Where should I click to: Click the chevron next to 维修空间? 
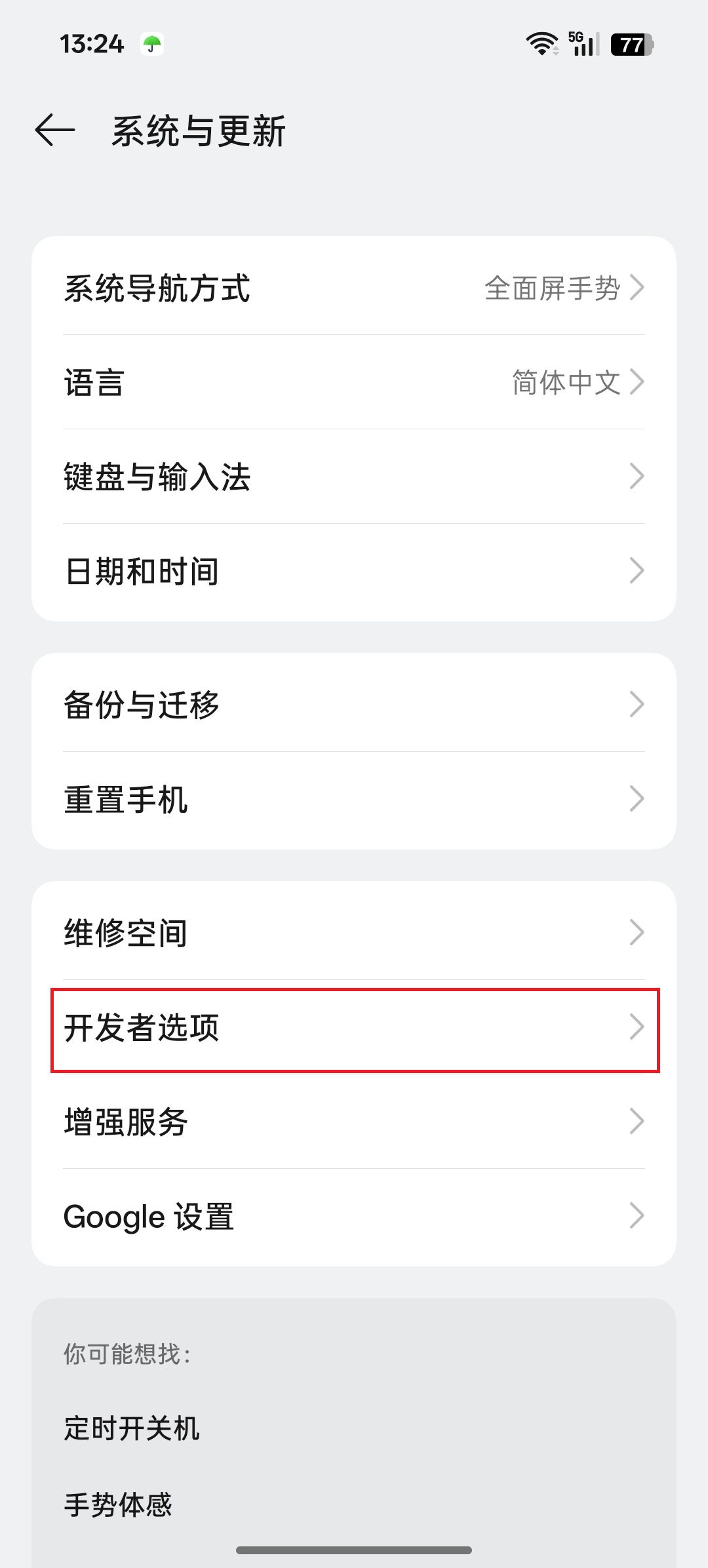[635, 933]
